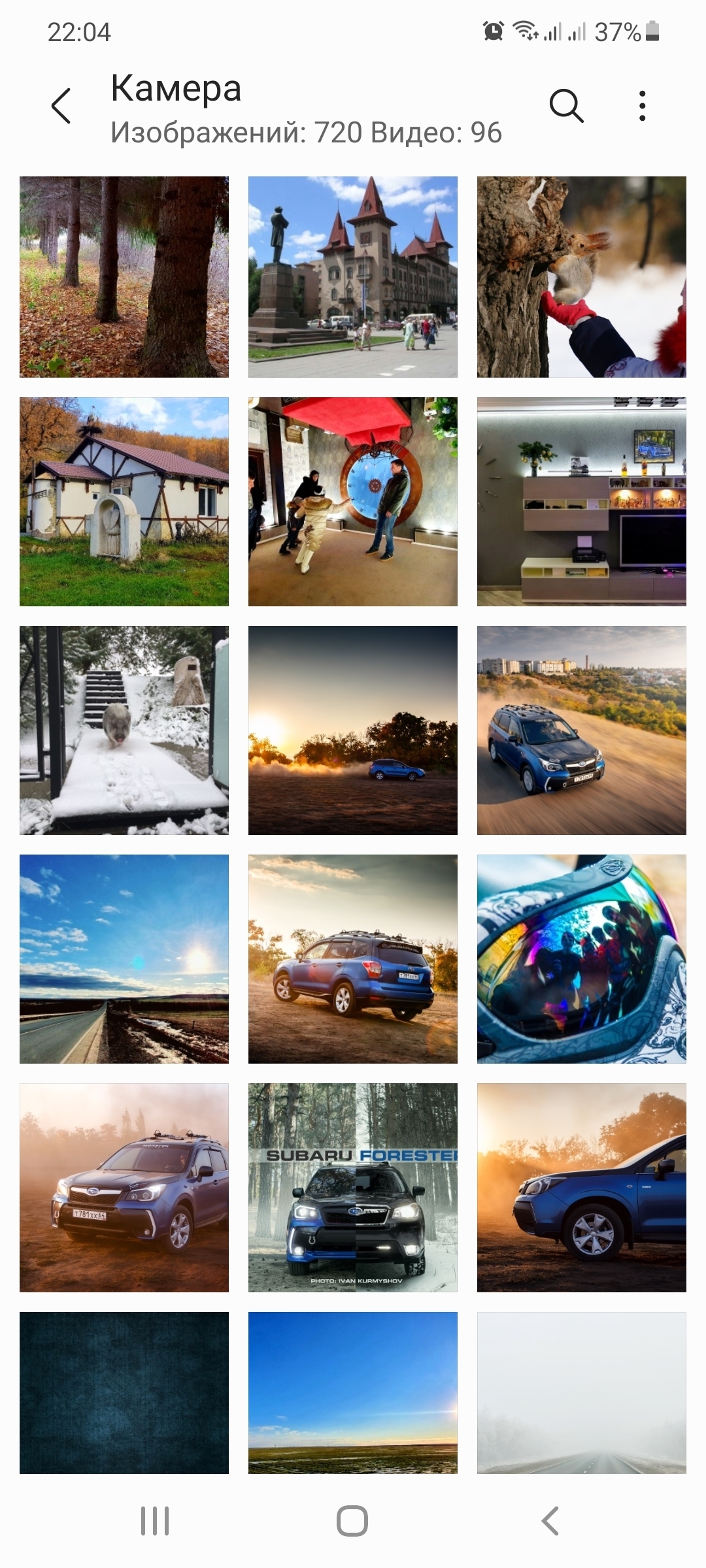View the red-roofed building with statue photo
The width and height of the screenshot is (706, 1568).
point(353,277)
